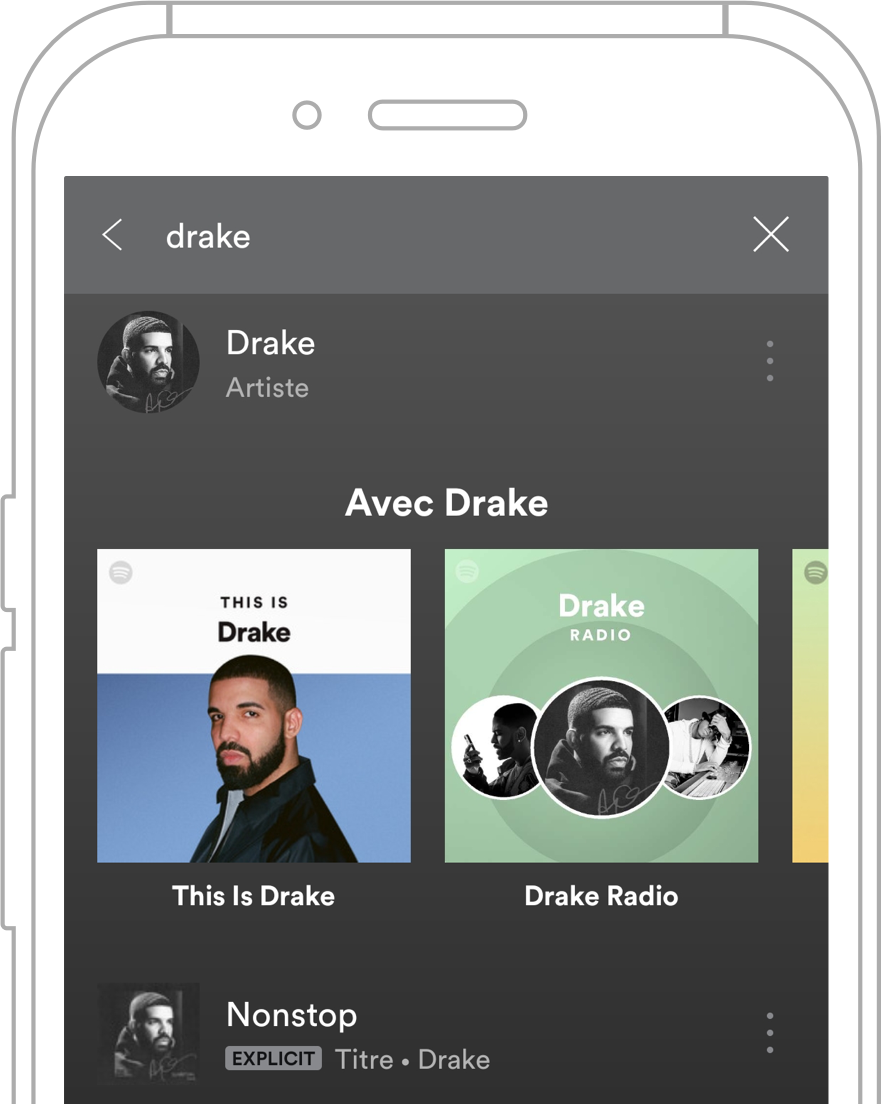Screen dimensions: 882x1104
Task: Open the This Is Drake playlist
Action: 253,705
